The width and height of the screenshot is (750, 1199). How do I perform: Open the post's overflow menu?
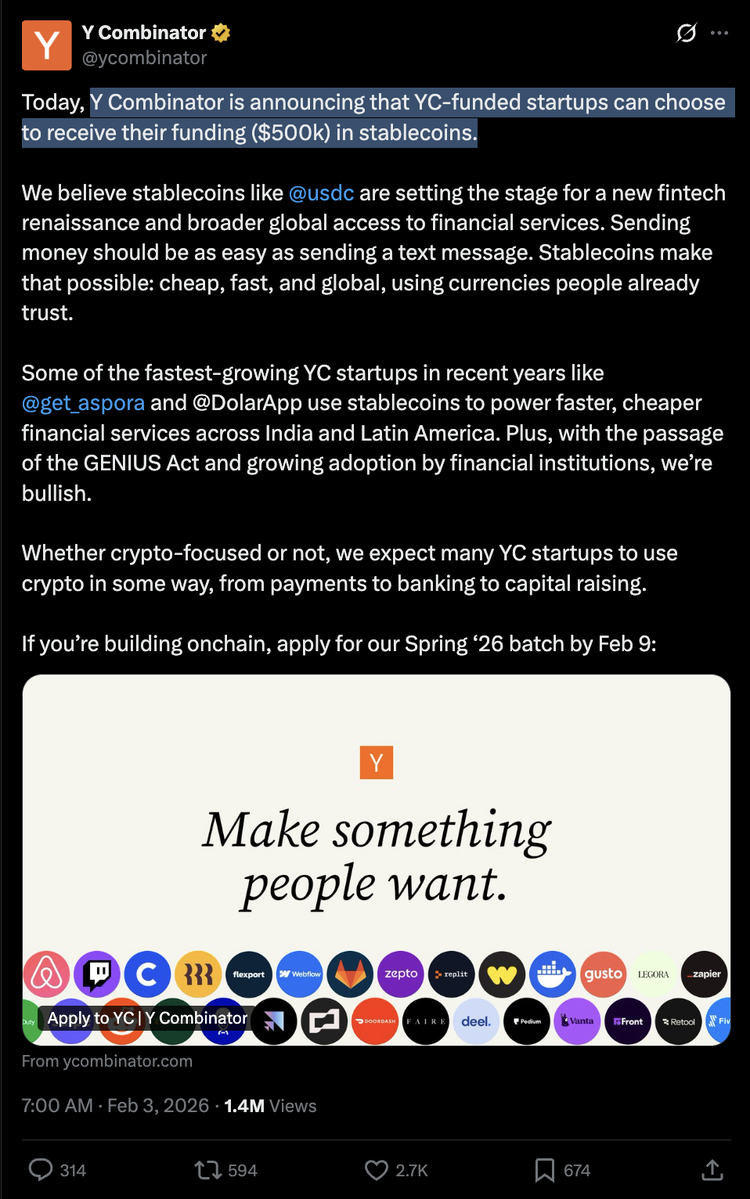coord(719,33)
